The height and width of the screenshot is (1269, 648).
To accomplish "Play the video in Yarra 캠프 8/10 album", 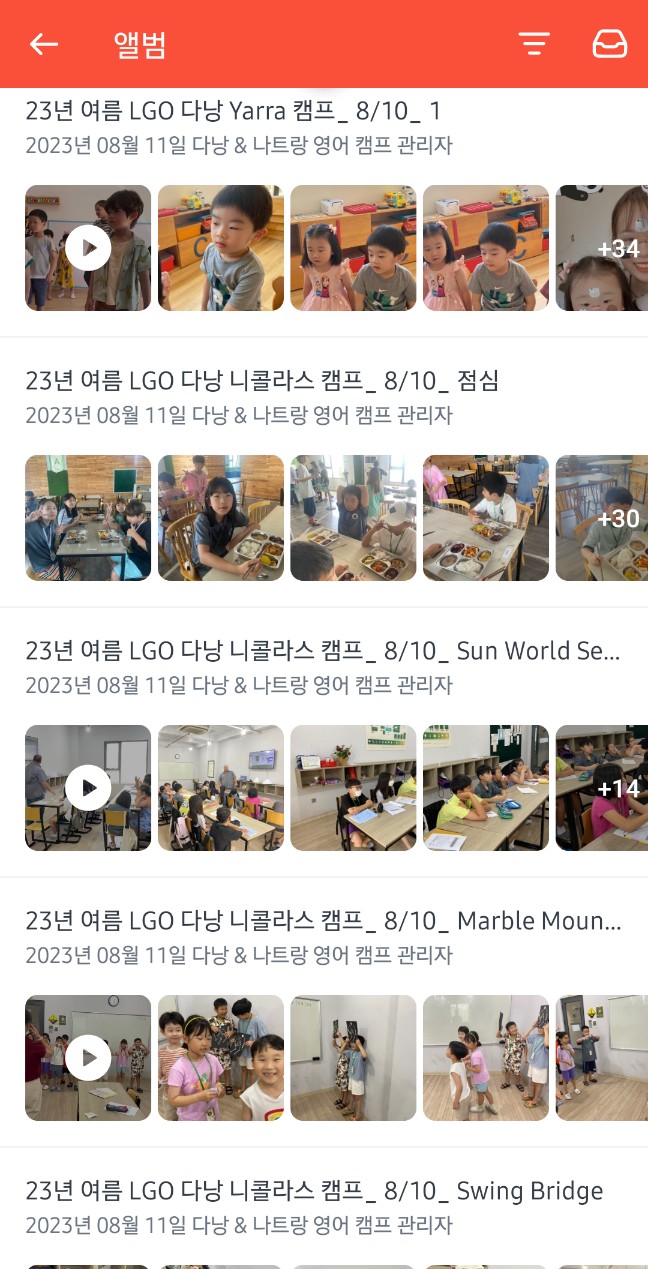I will pyautogui.click(x=88, y=248).
